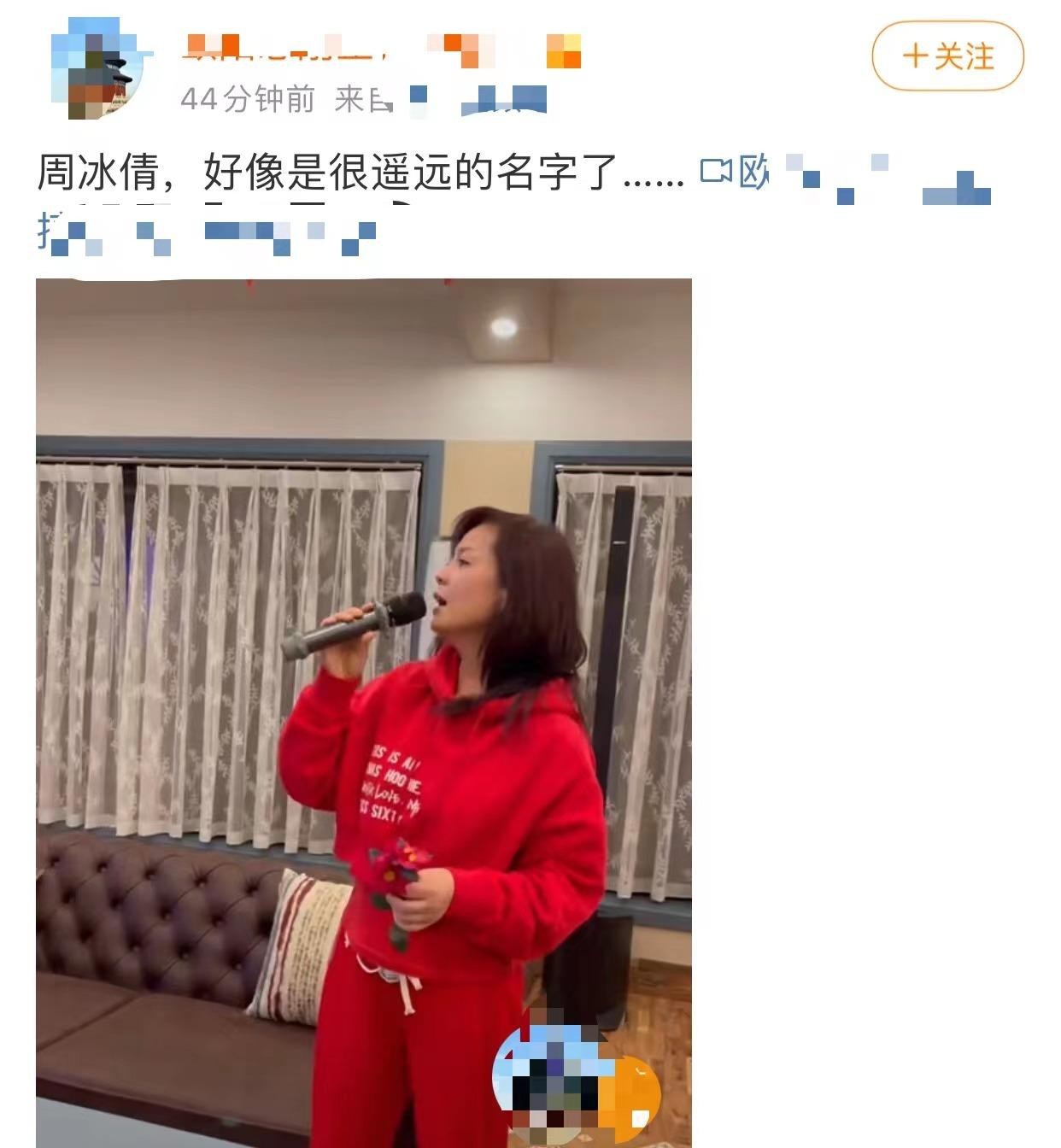Tap the +关注 follow button
The image size is (1061, 1148).
(947, 56)
